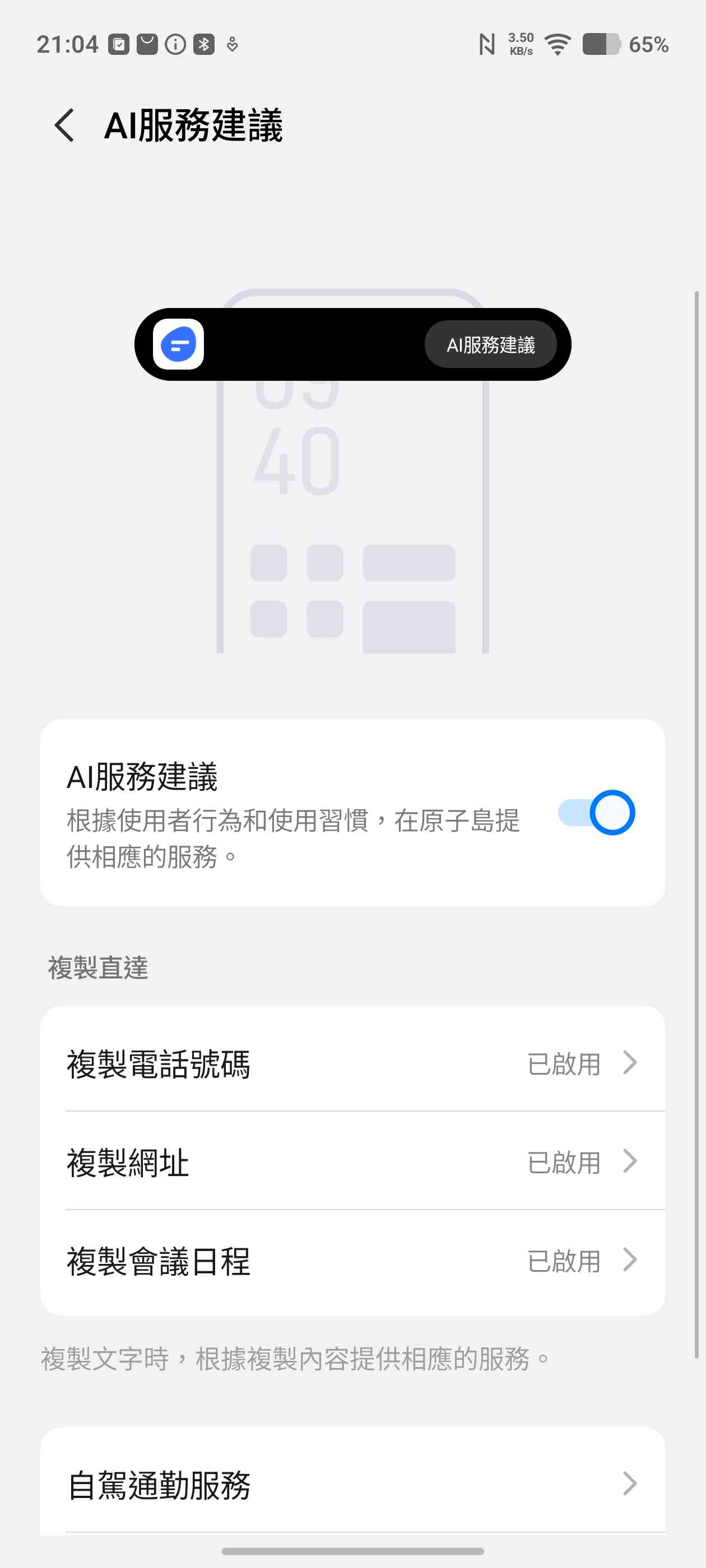This screenshot has width=706, height=1568.
Task: Tap the NFC icon in the status bar
Action: 487,44
